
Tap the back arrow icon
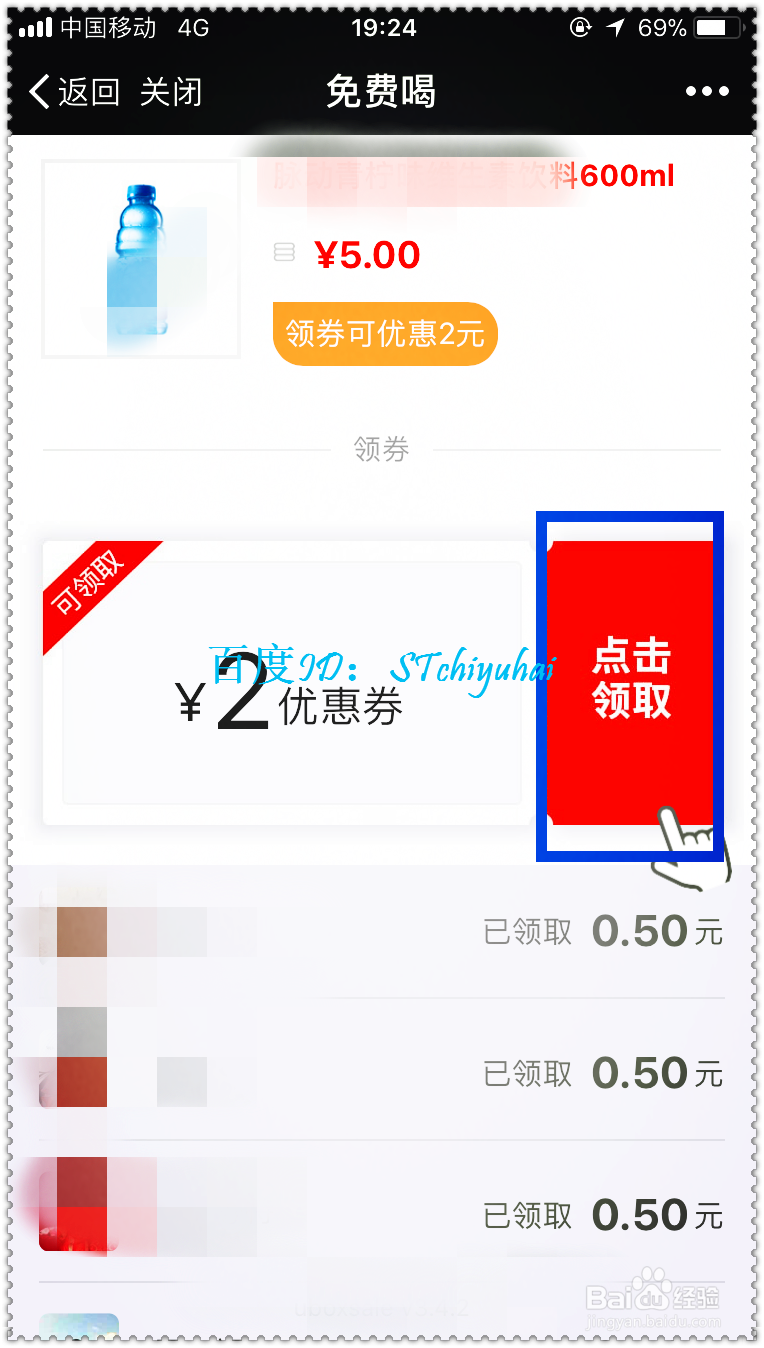pos(38,91)
